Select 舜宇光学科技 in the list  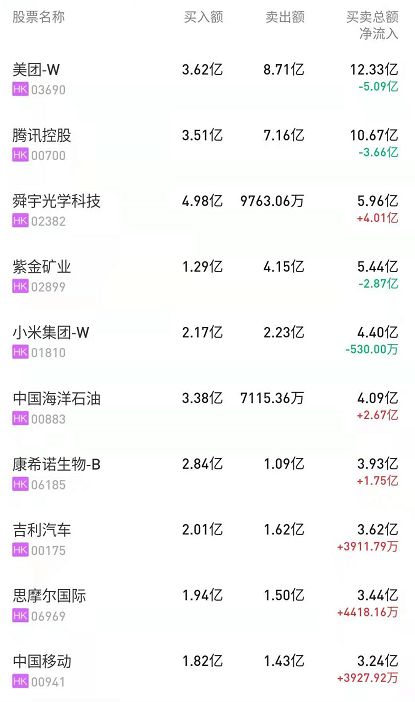207,211
